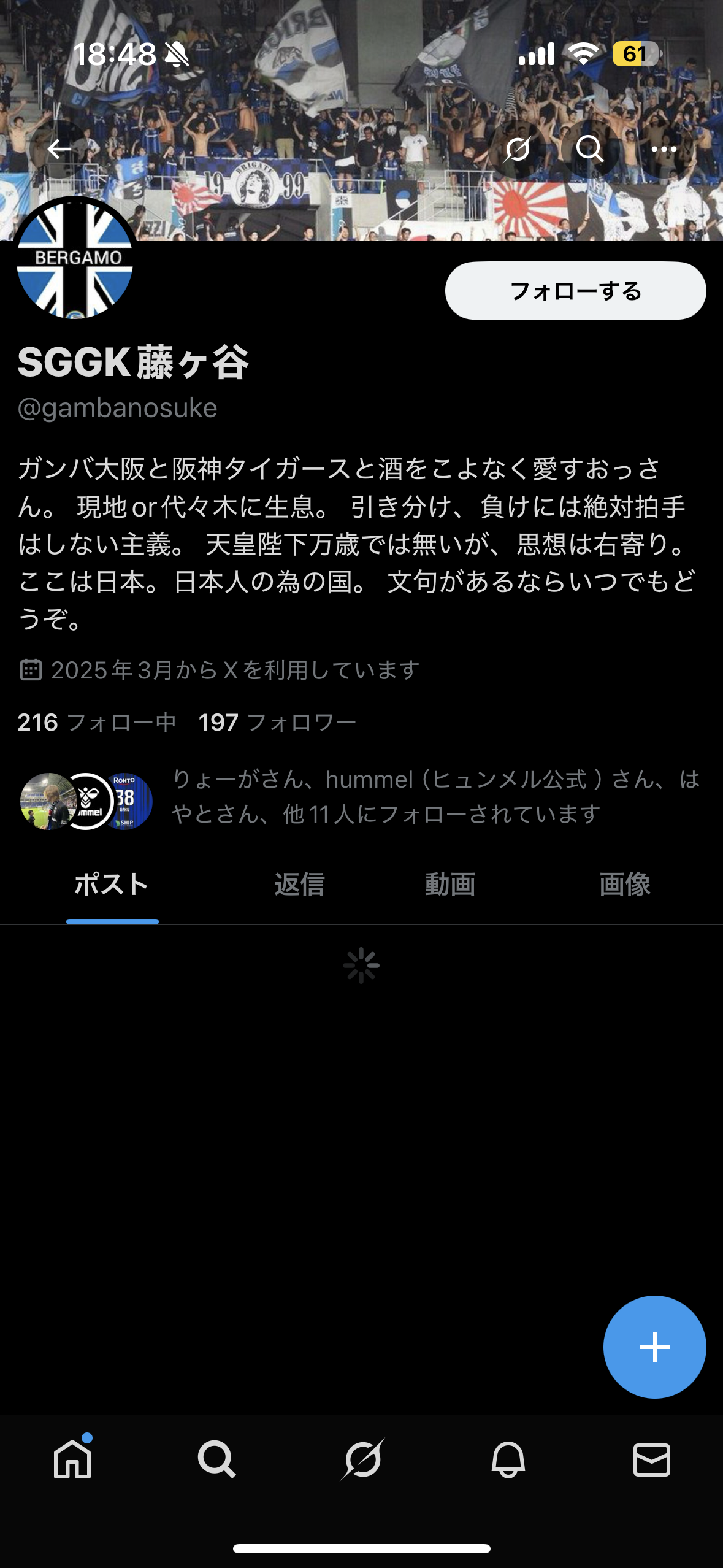Viewport: 723px width, 1568px height.
Task: View the 216 フォロー中 list
Action: [96, 722]
